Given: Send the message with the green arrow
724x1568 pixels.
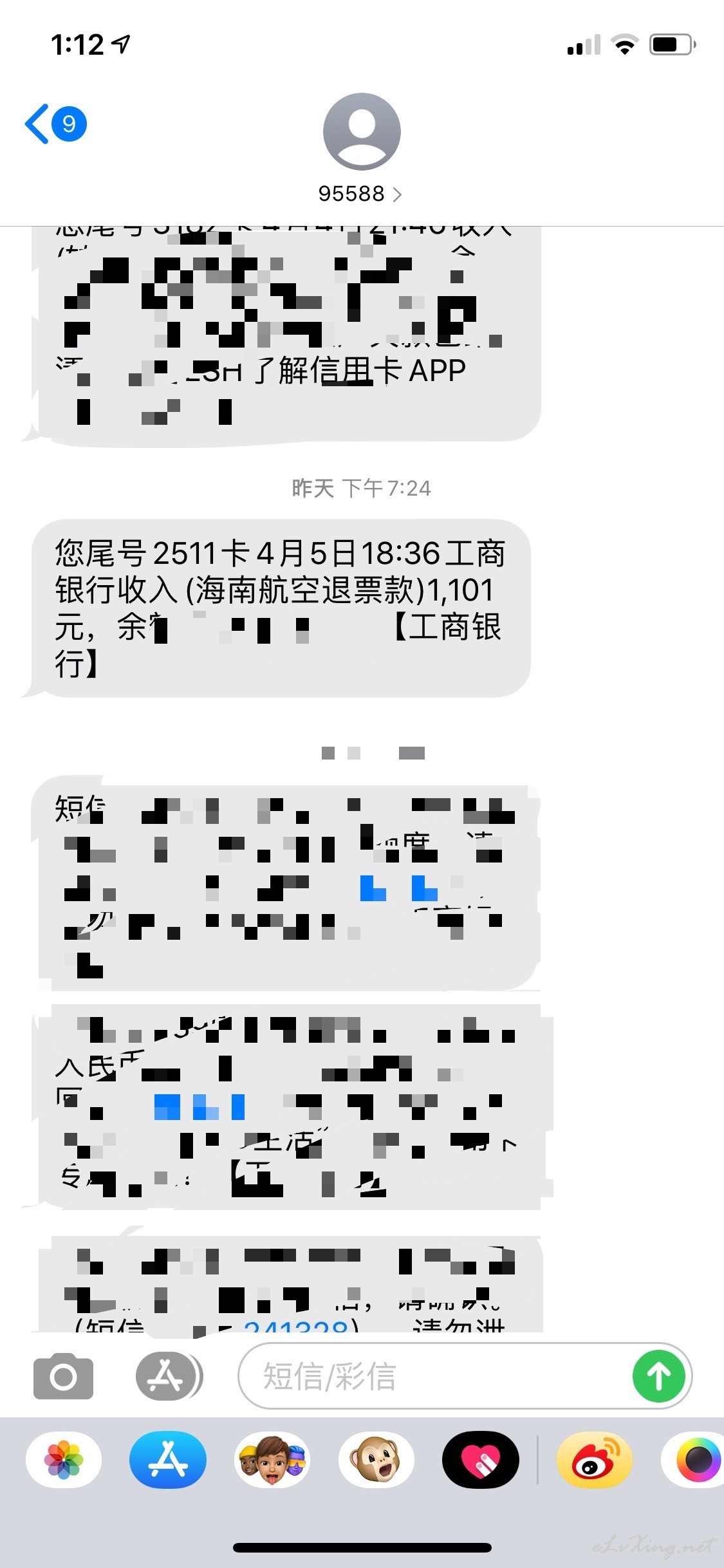Looking at the screenshot, I should (659, 1376).
